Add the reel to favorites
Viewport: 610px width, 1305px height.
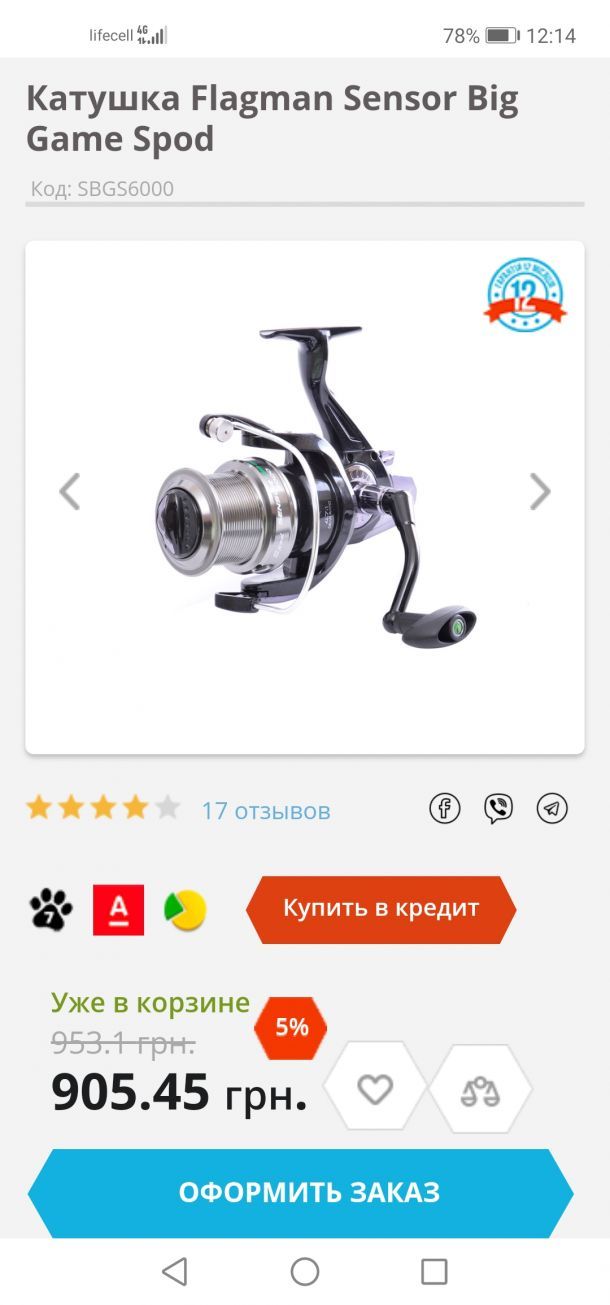(x=375, y=1088)
